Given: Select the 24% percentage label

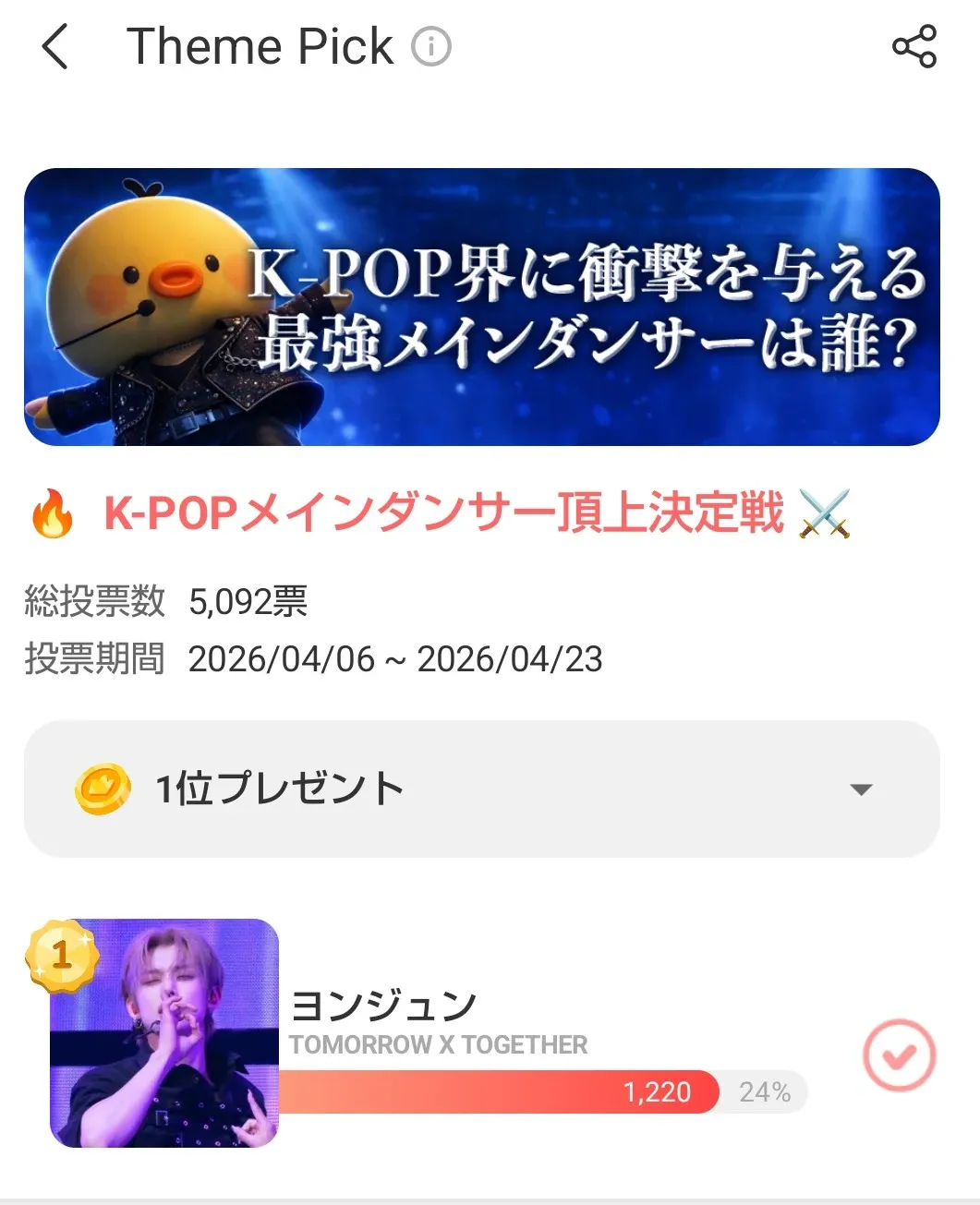Looking at the screenshot, I should pyautogui.click(x=763, y=1091).
